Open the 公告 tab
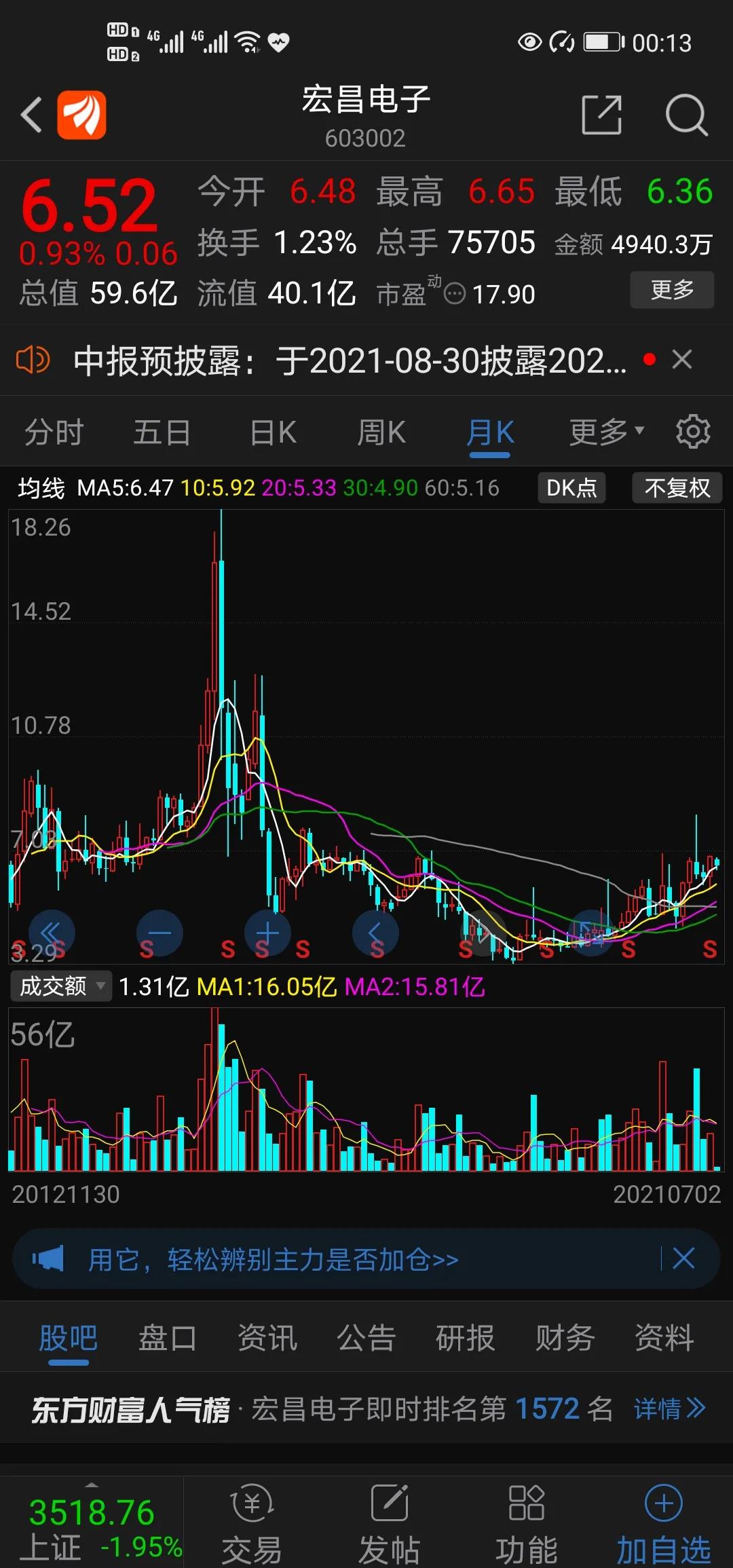Viewport: 733px width, 1568px height. click(366, 1338)
